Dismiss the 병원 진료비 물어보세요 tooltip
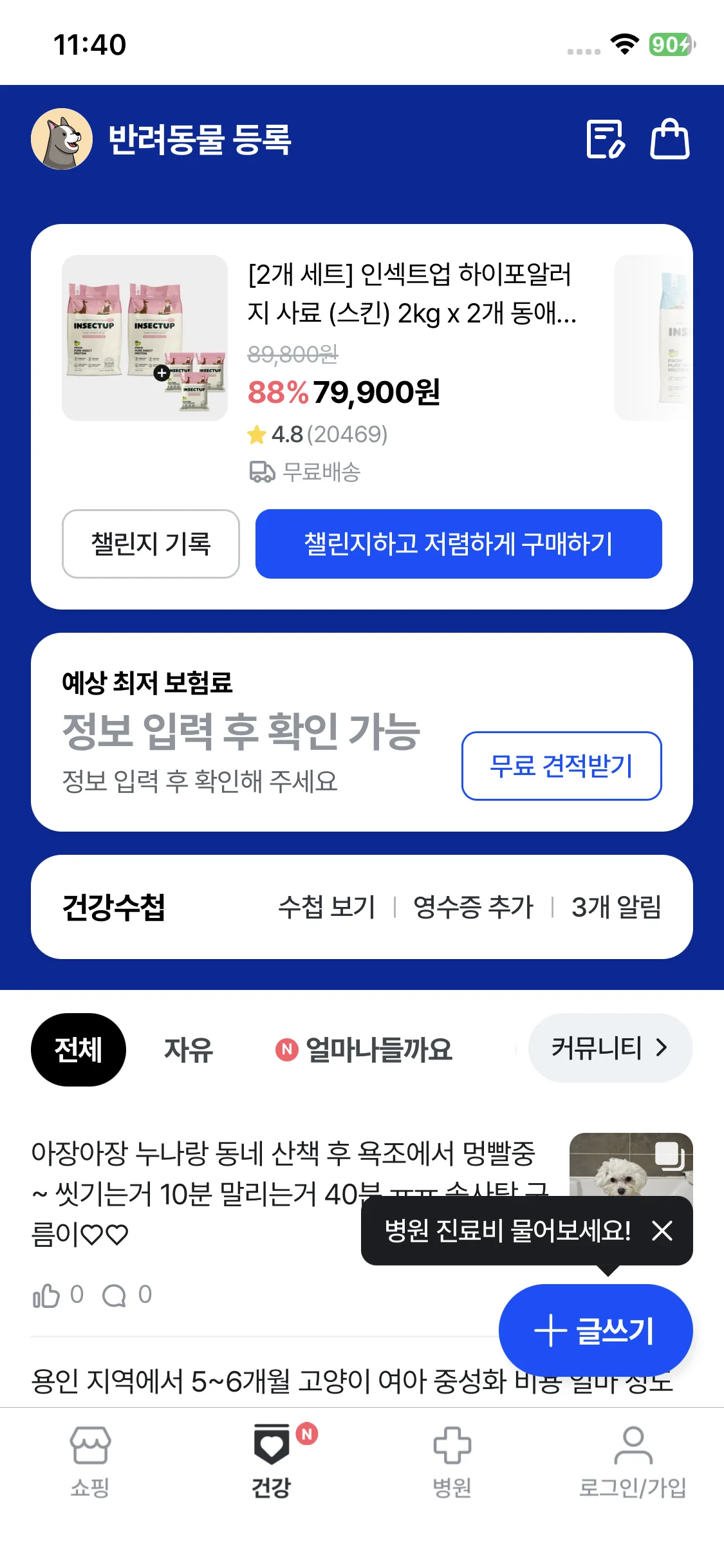Screen dimensions: 724x1568 tap(661, 1231)
